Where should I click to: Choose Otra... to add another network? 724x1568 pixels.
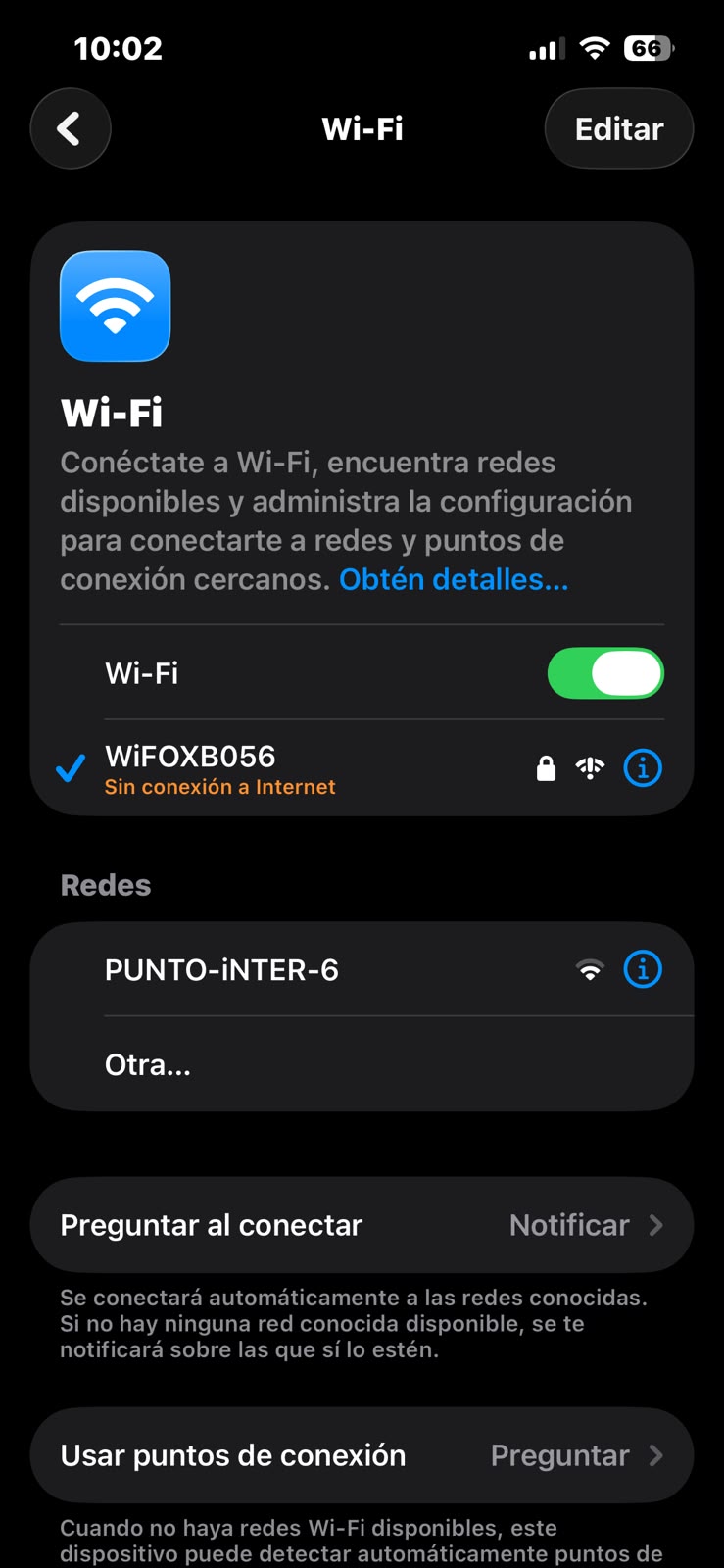(x=362, y=1064)
